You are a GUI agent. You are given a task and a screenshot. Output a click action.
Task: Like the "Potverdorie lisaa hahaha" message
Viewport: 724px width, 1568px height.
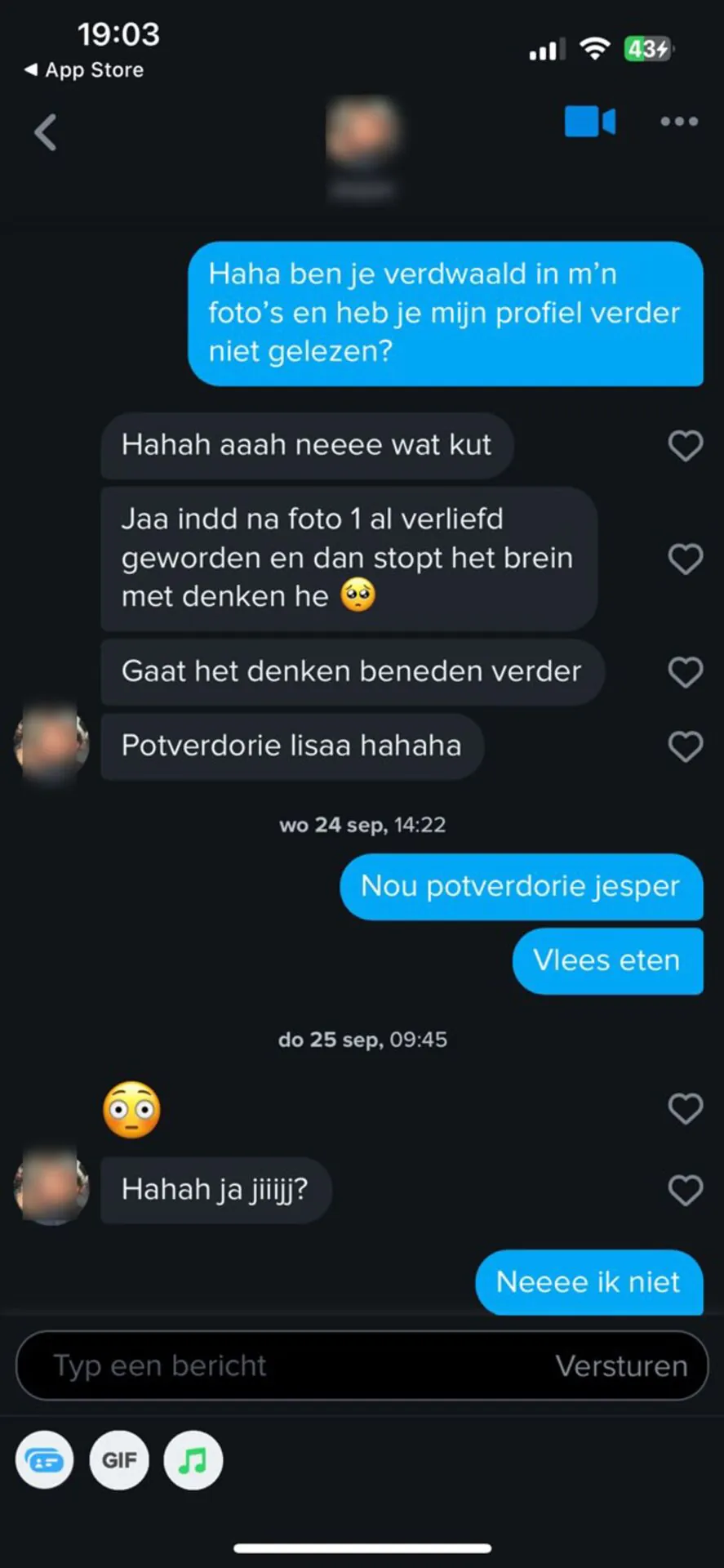point(685,746)
